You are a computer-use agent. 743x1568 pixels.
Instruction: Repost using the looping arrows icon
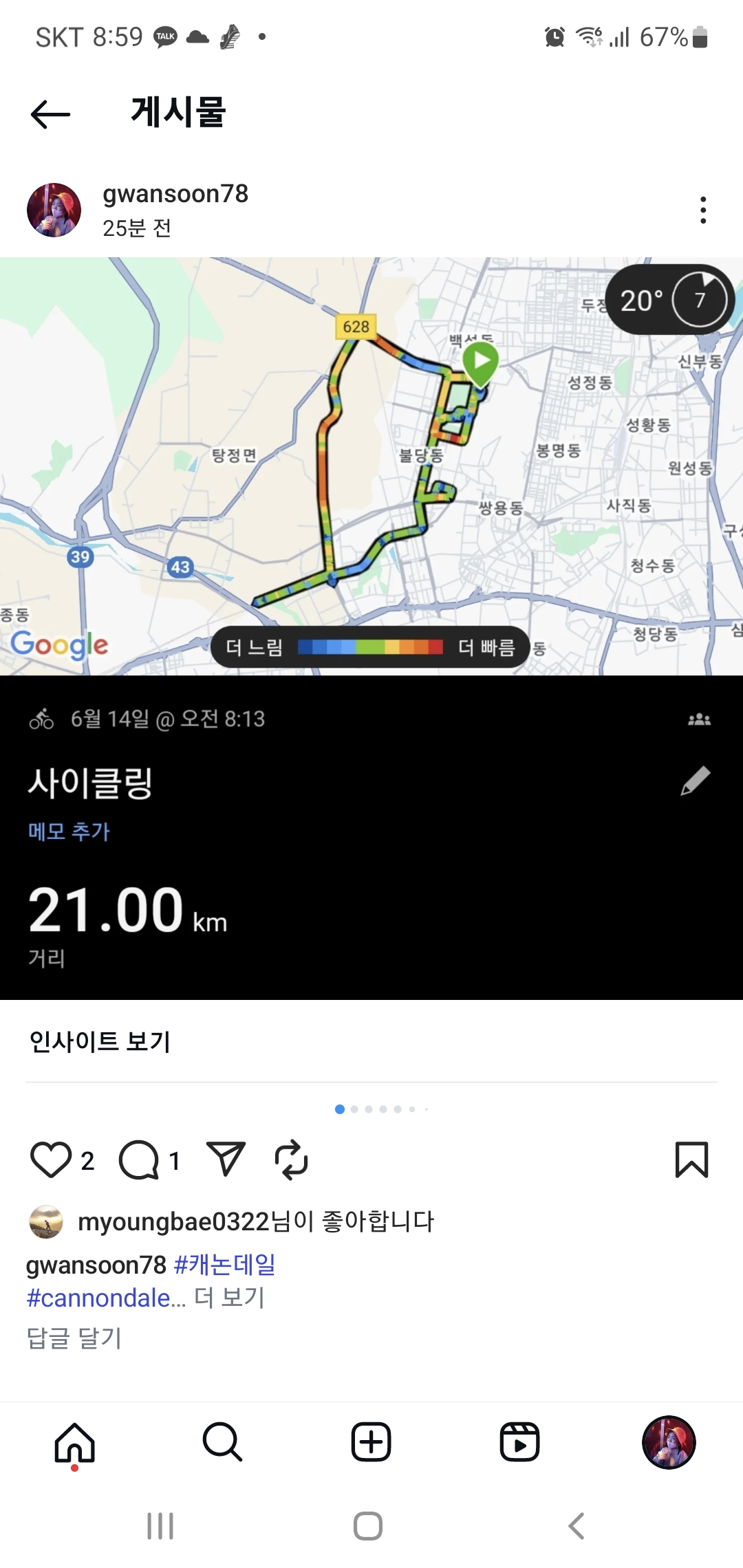(291, 1160)
